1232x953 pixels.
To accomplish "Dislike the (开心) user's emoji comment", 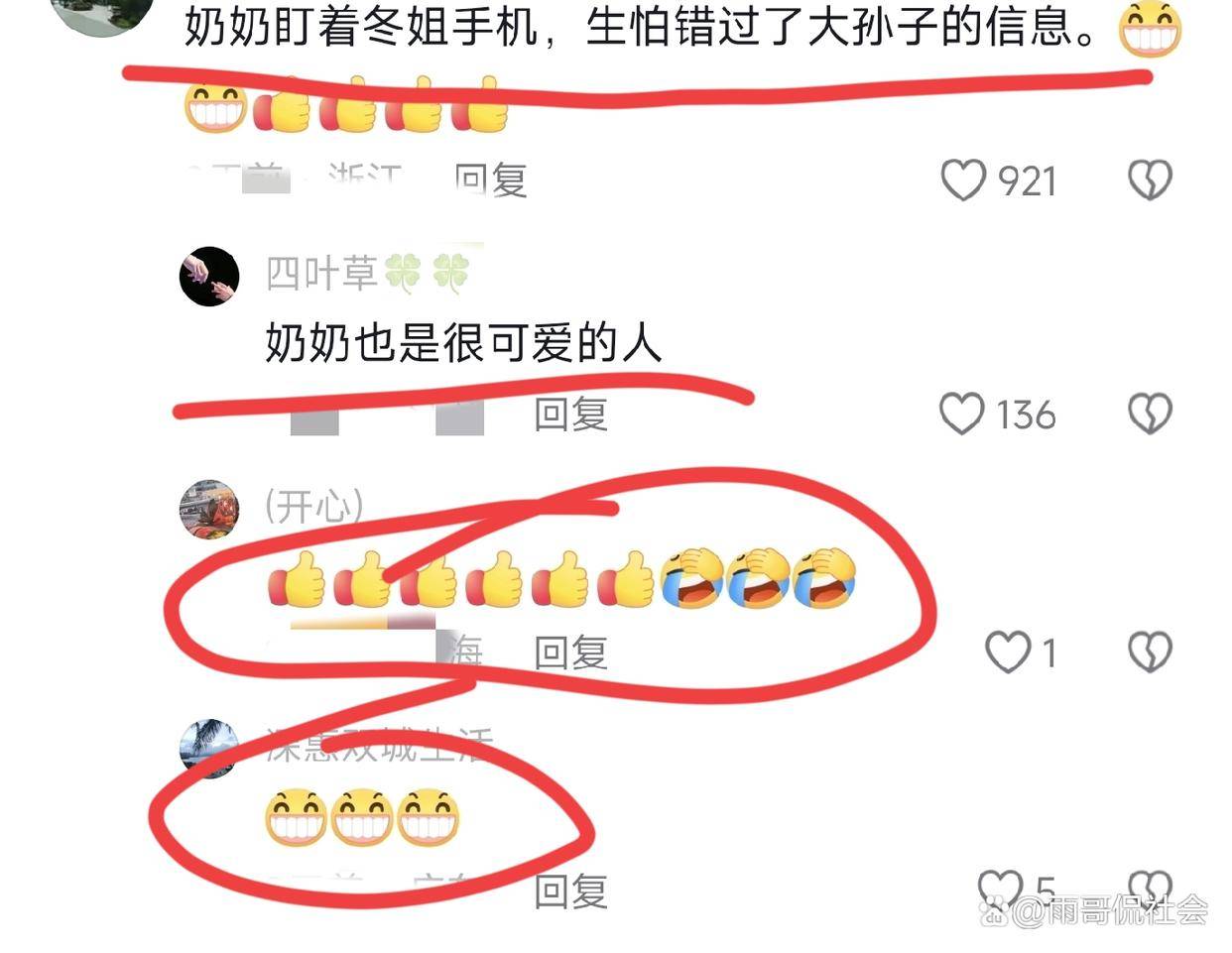I will pyautogui.click(x=1150, y=652).
